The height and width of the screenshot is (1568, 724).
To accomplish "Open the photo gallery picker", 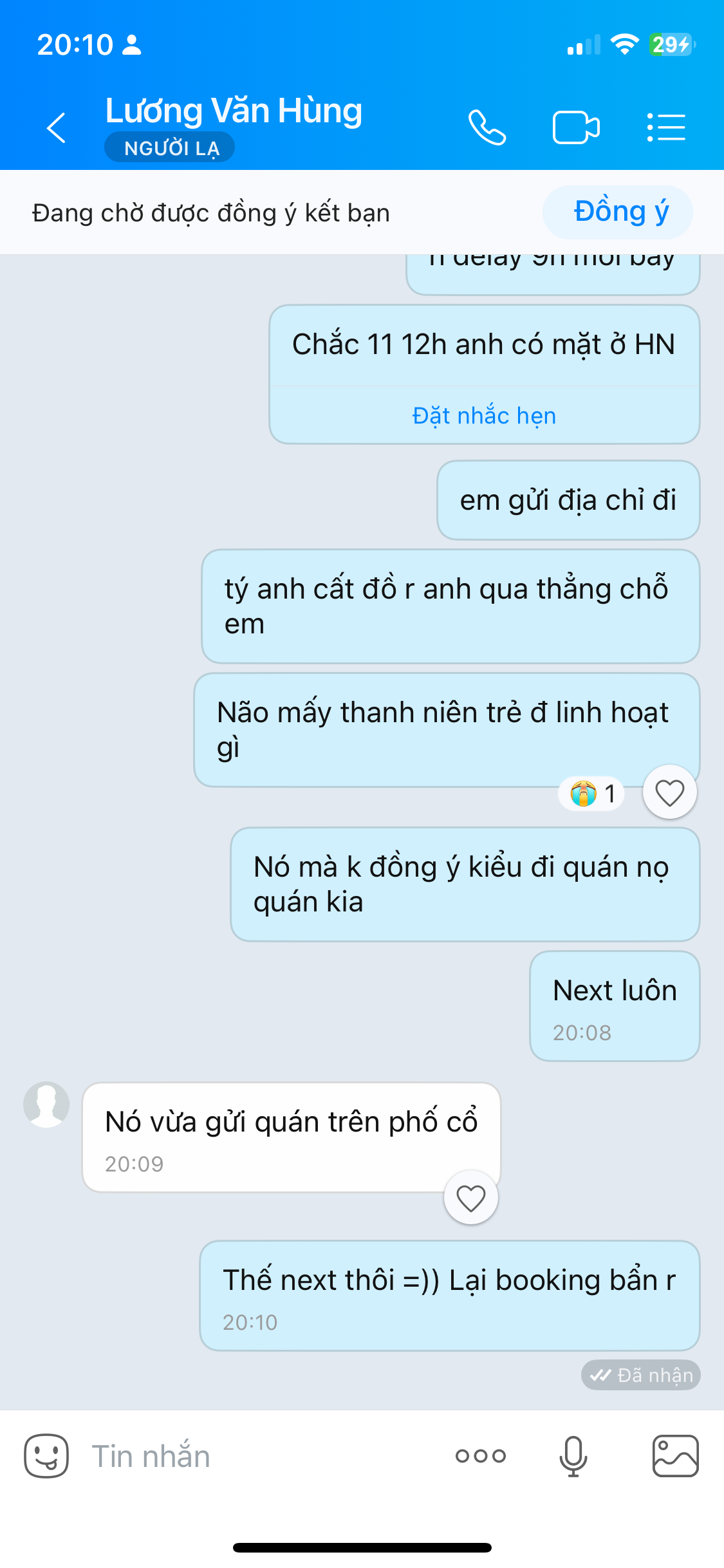I will (x=675, y=1456).
